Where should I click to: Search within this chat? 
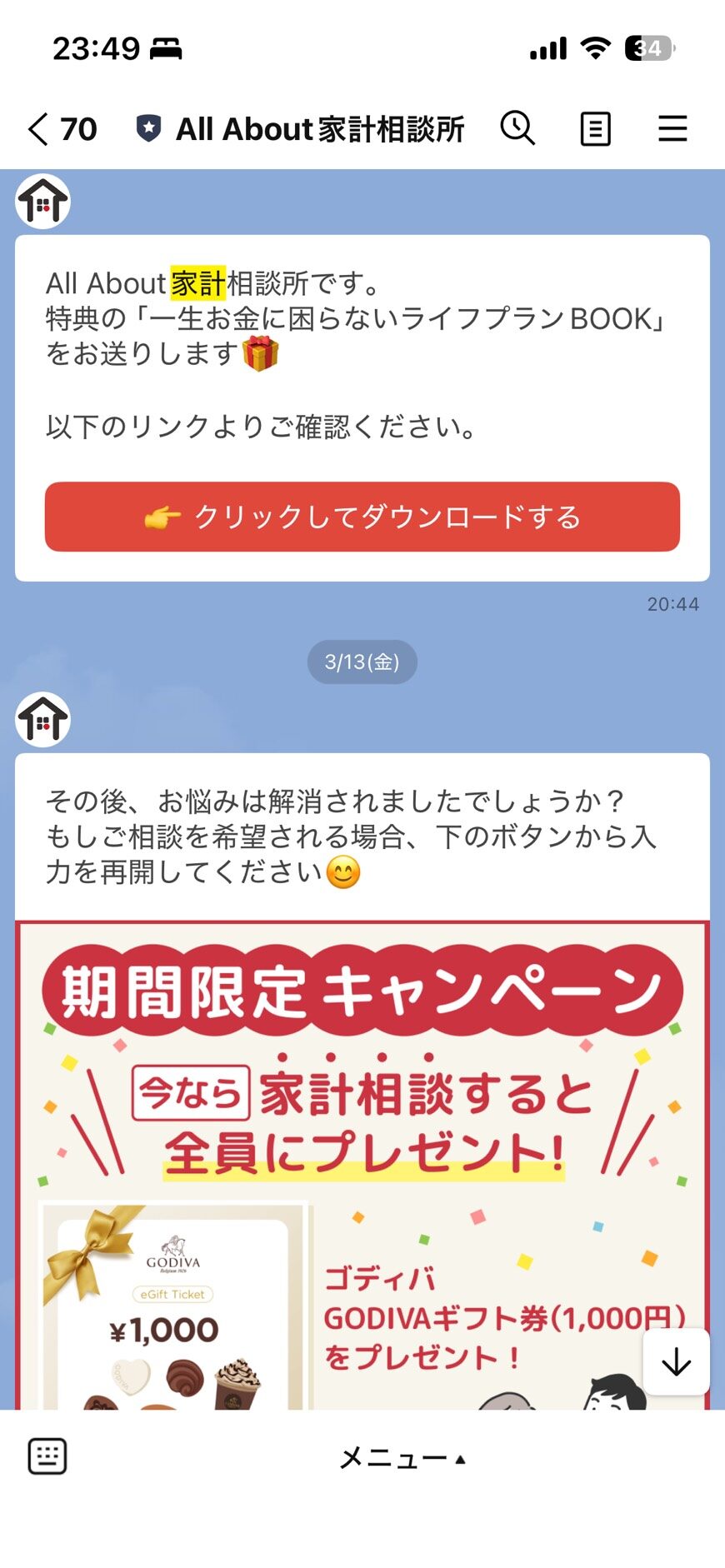click(x=517, y=129)
